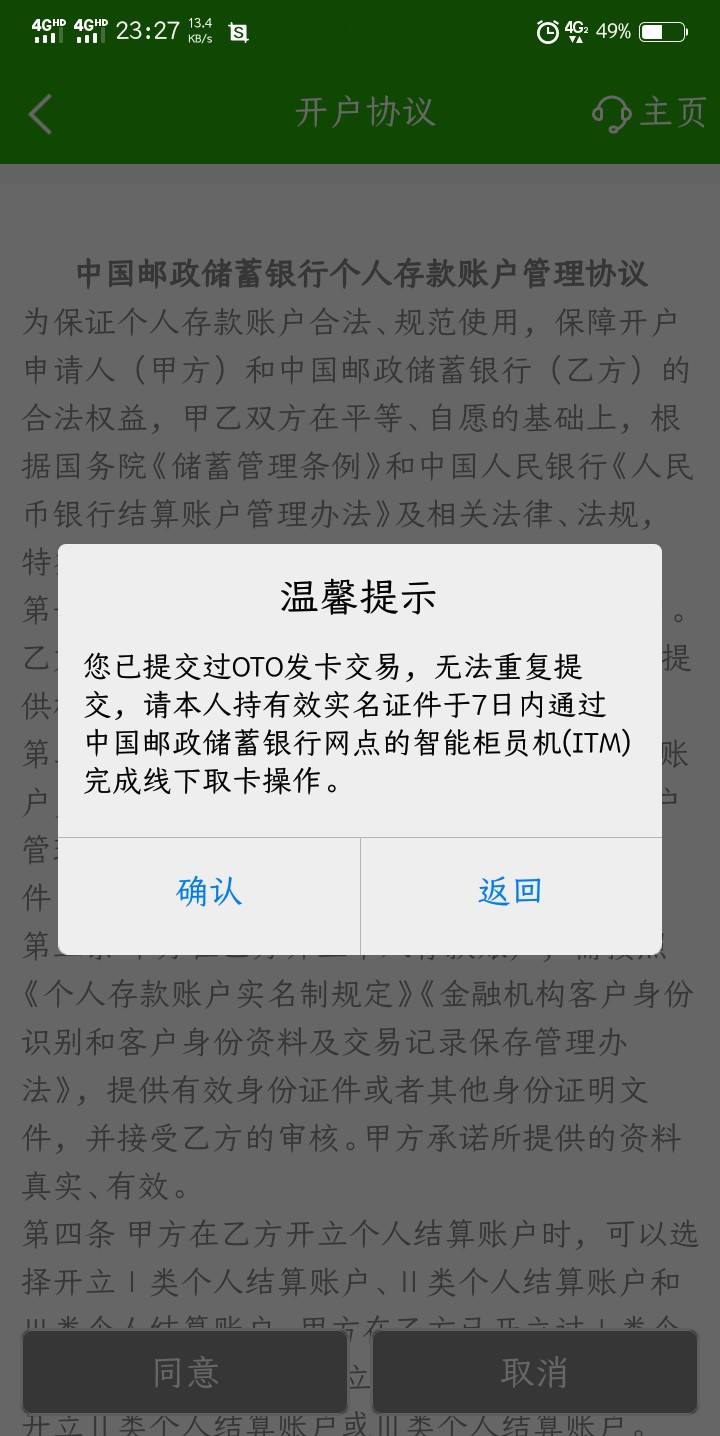Tap 返回 to dismiss the reminder dialog
Image resolution: width=720 pixels, height=1436 pixels.
[x=510, y=891]
